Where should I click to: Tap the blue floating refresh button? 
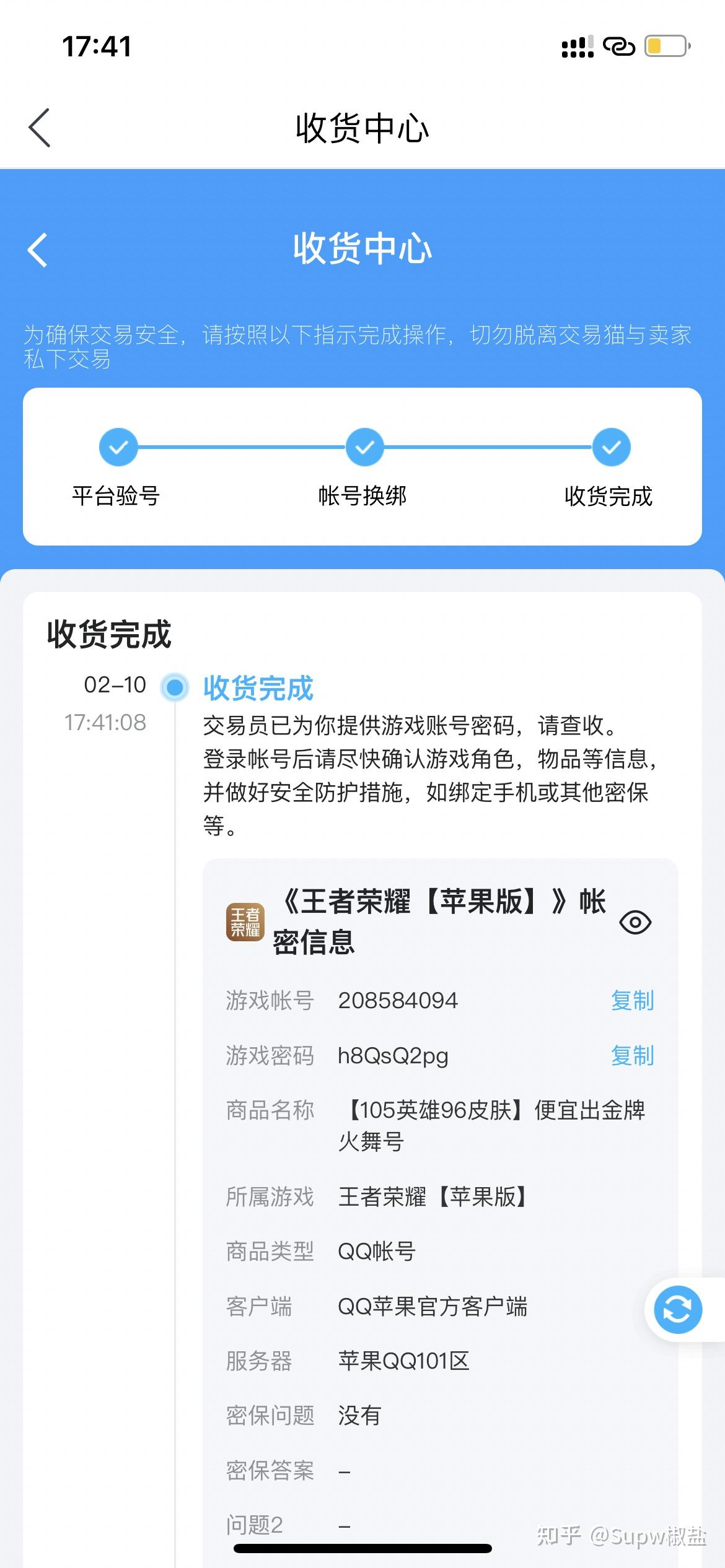tap(677, 1309)
